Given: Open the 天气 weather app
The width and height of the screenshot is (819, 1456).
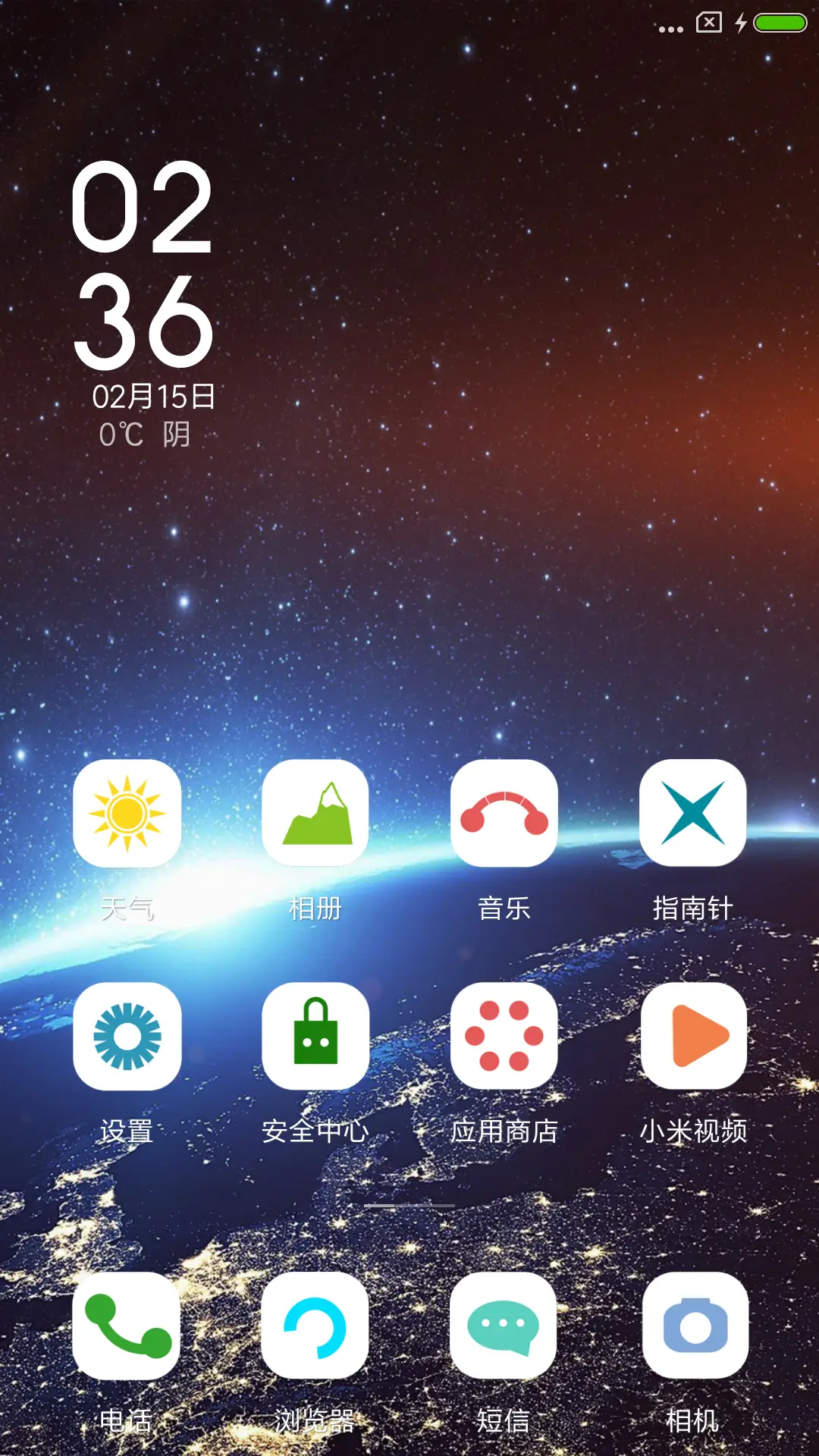Looking at the screenshot, I should [127, 814].
